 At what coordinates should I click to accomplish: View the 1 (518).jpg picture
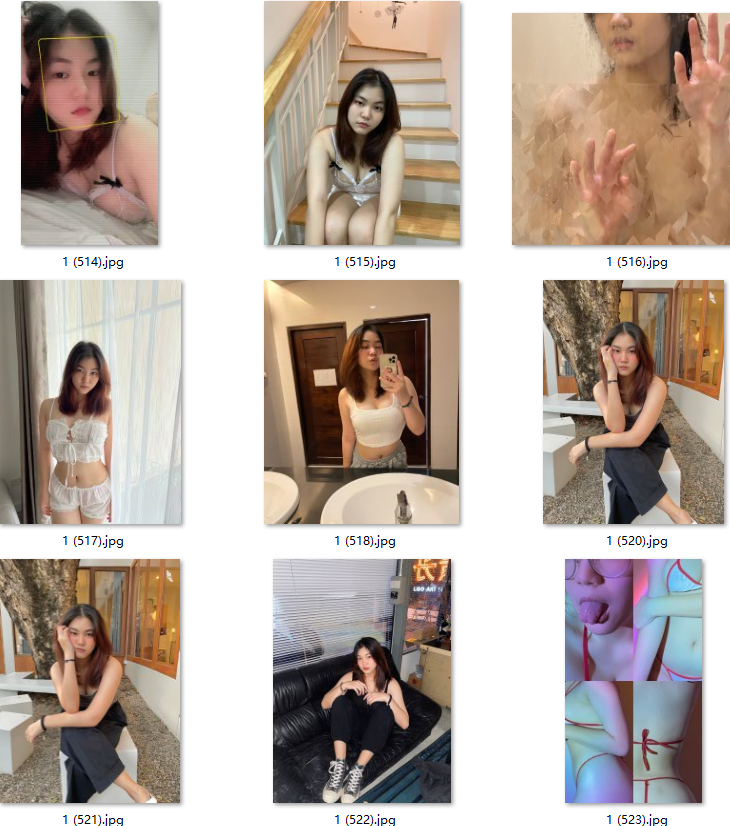(361, 402)
